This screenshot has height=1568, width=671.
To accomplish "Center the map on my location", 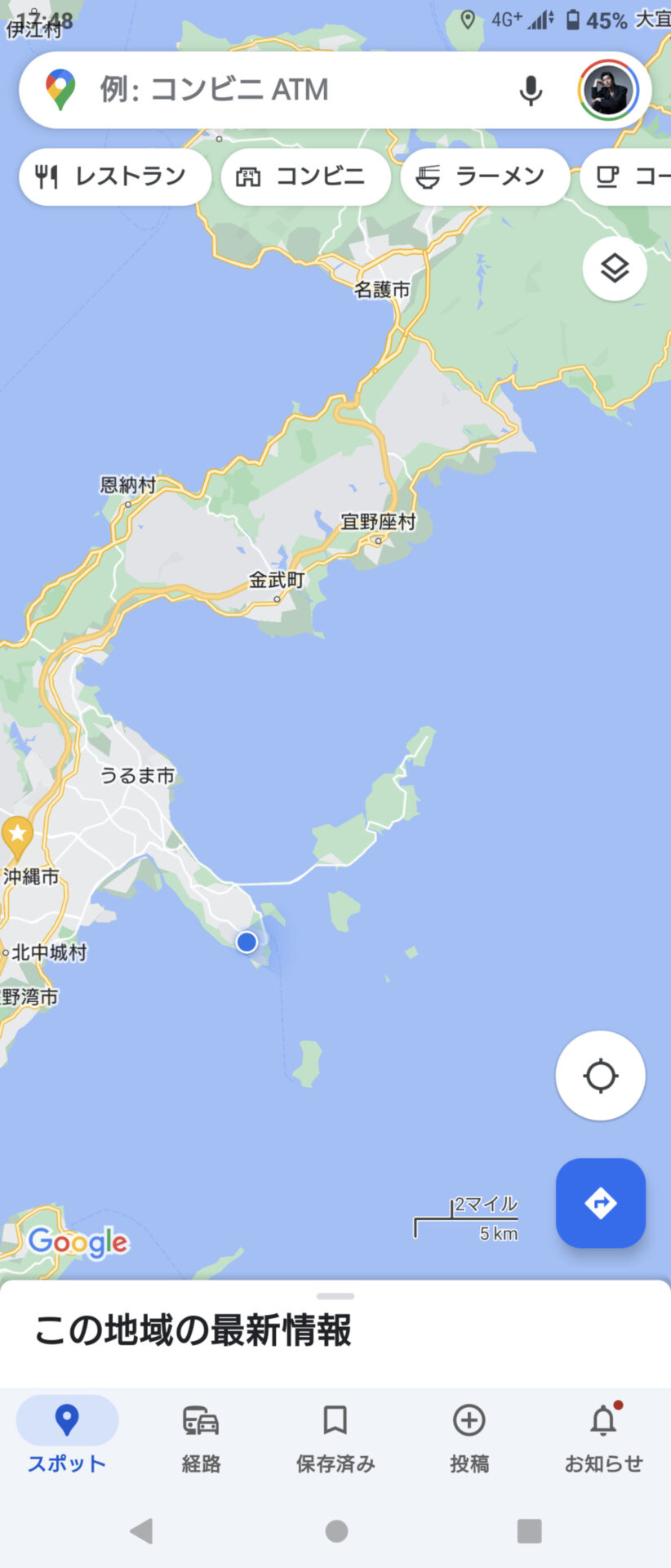I will (600, 1076).
